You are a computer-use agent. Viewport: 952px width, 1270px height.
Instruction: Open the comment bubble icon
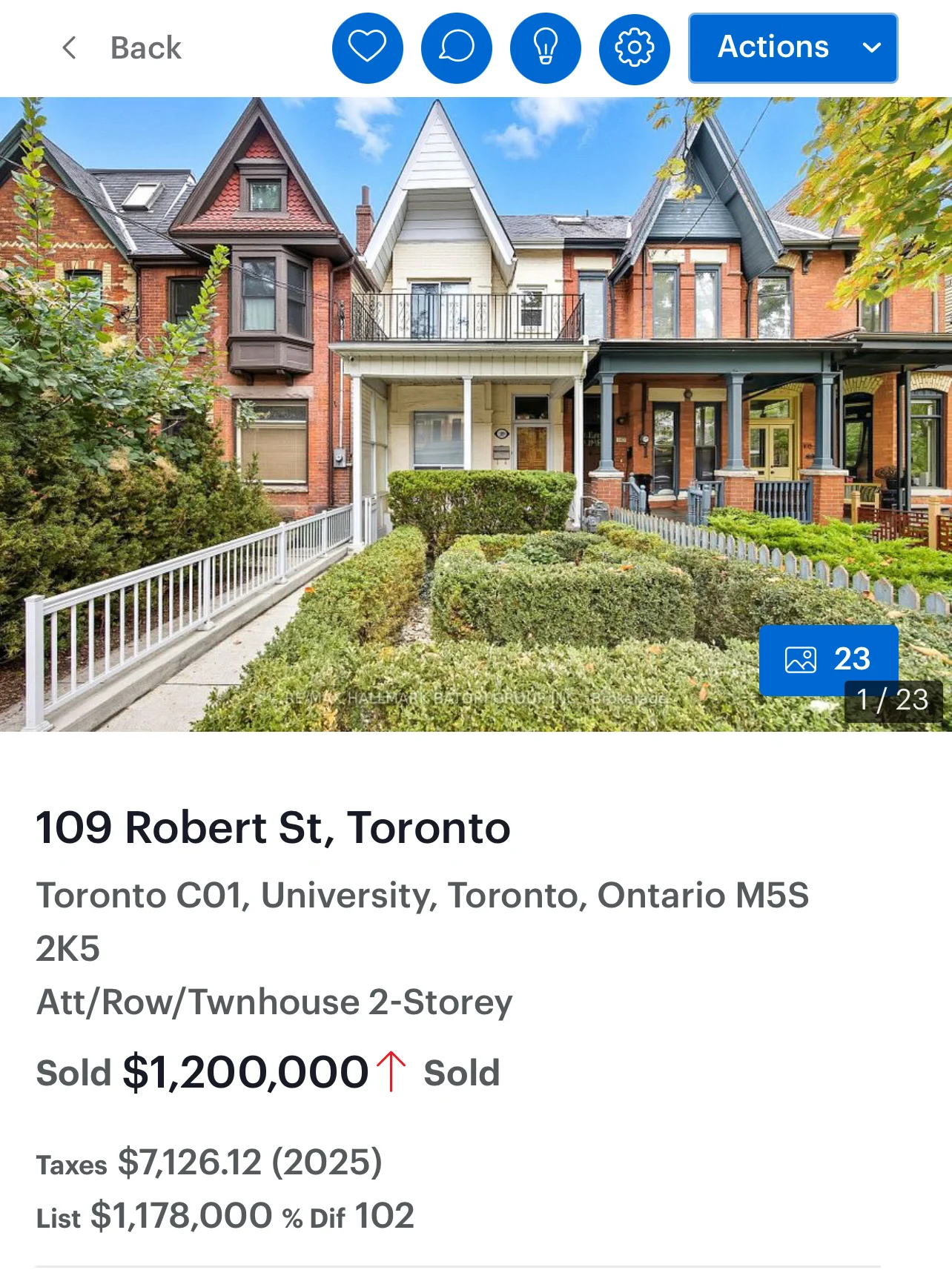[x=457, y=48]
